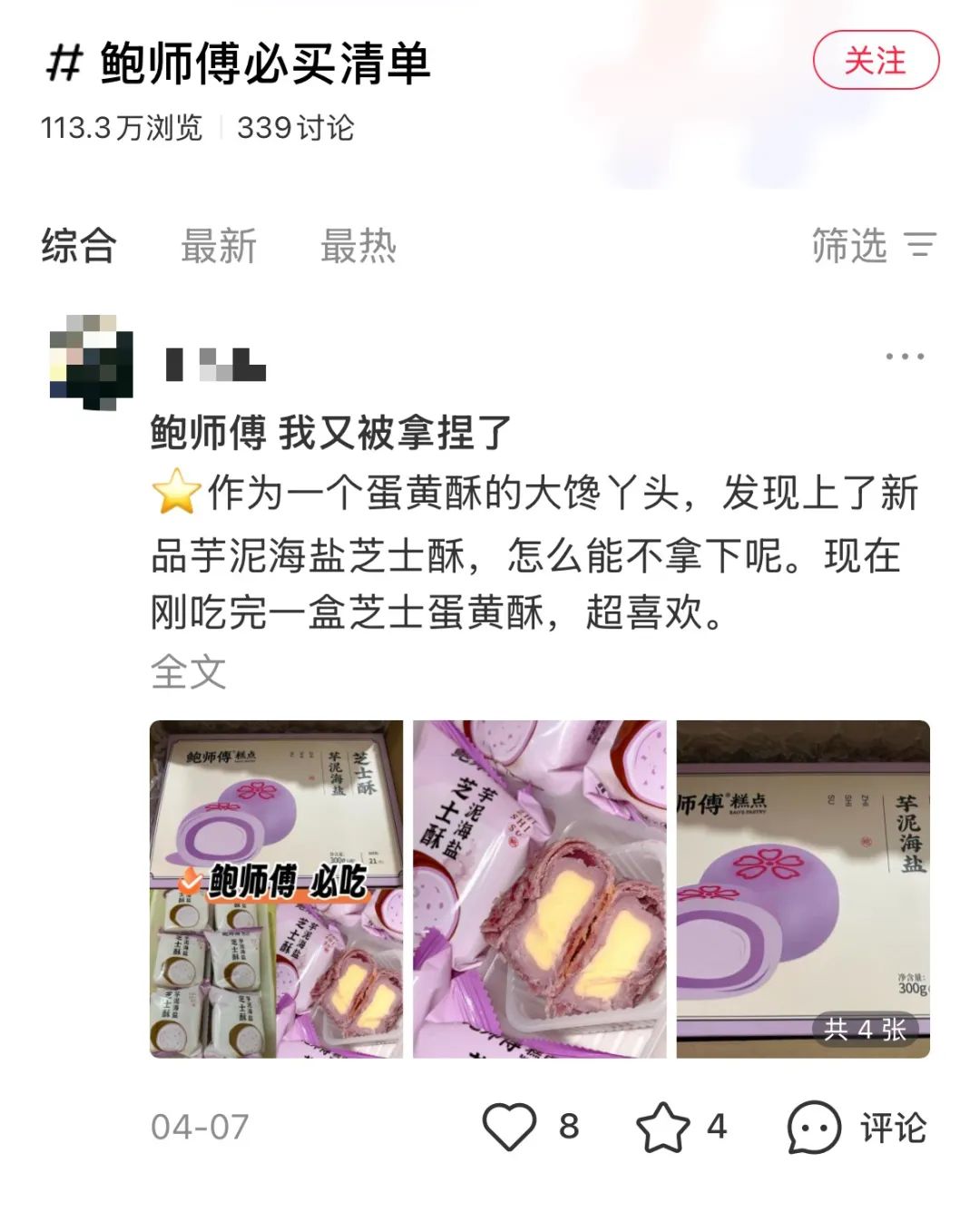Open the post's three-dot overflow menu

tap(905, 357)
